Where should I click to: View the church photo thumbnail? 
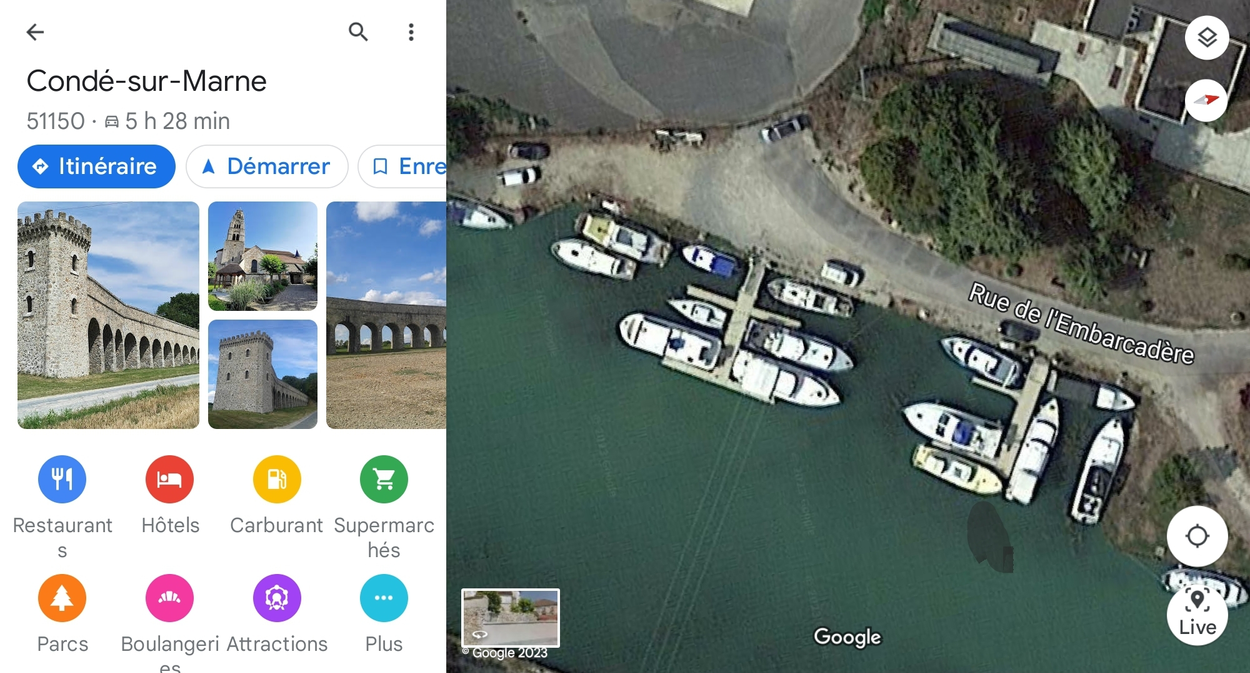pyautogui.click(x=262, y=256)
